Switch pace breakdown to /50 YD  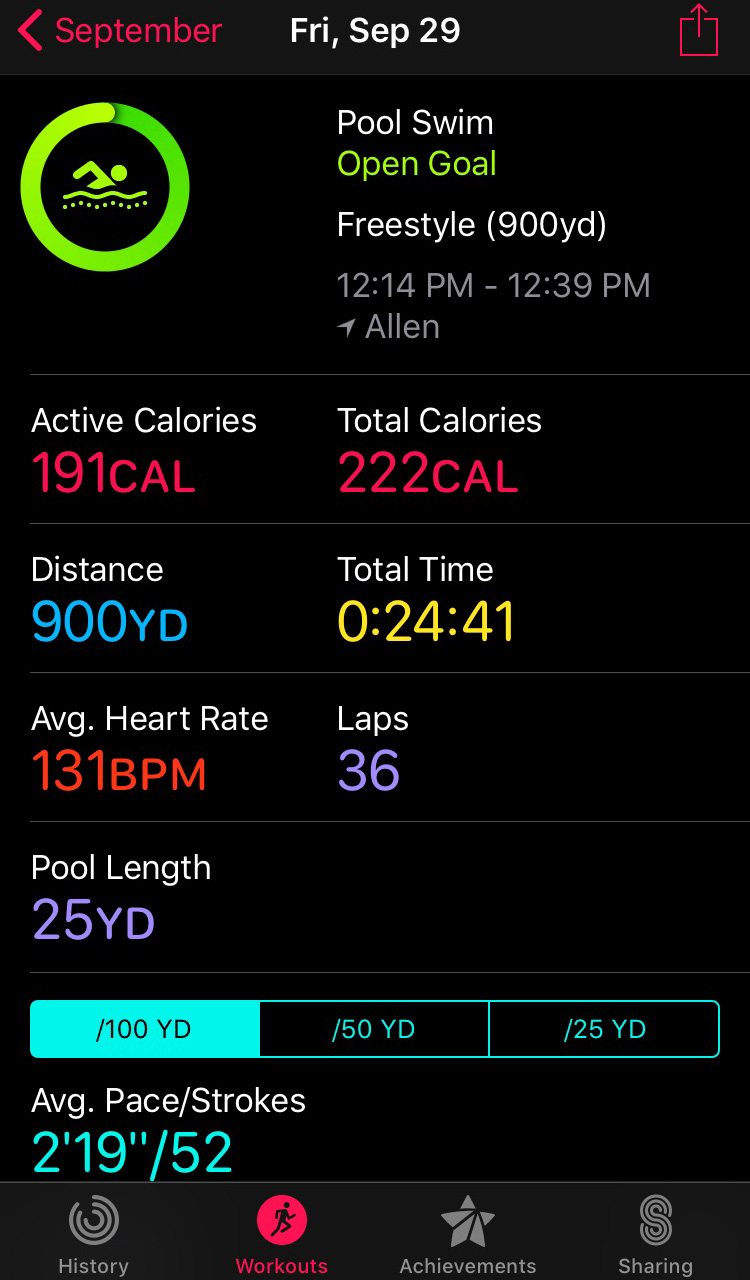coord(374,1029)
